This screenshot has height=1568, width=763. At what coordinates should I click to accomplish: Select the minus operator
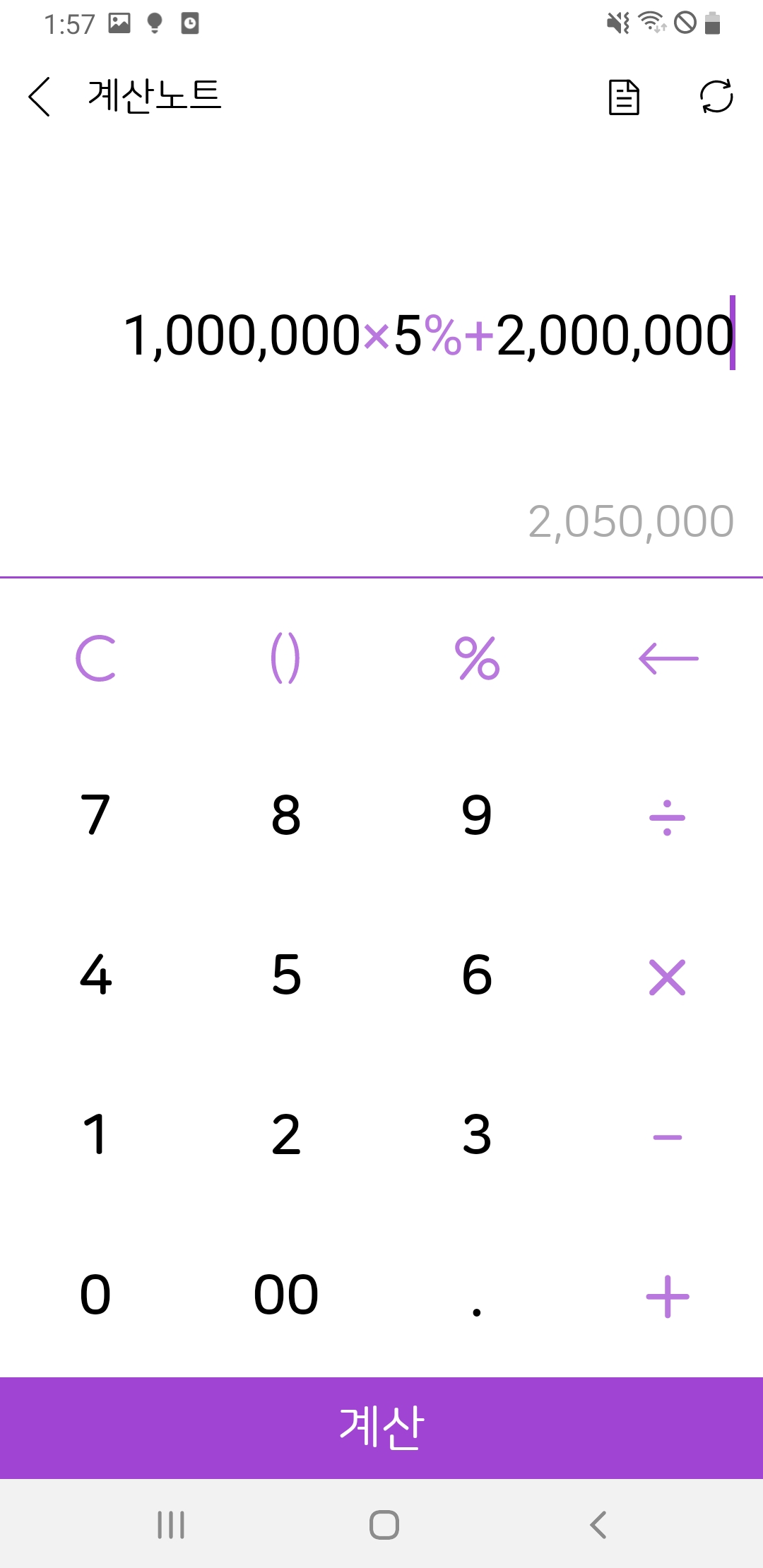[668, 1137]
